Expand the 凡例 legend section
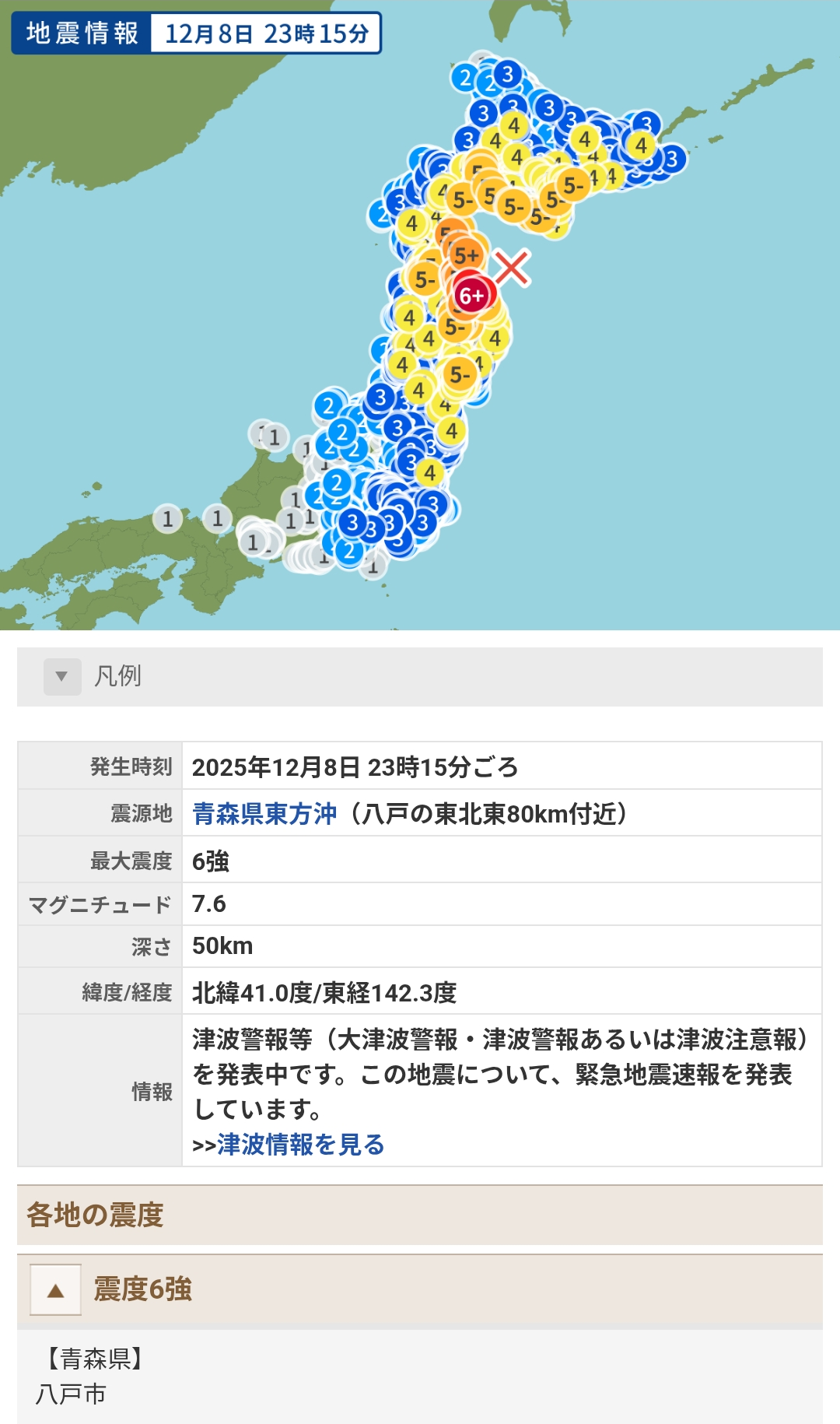 [62, 676]
